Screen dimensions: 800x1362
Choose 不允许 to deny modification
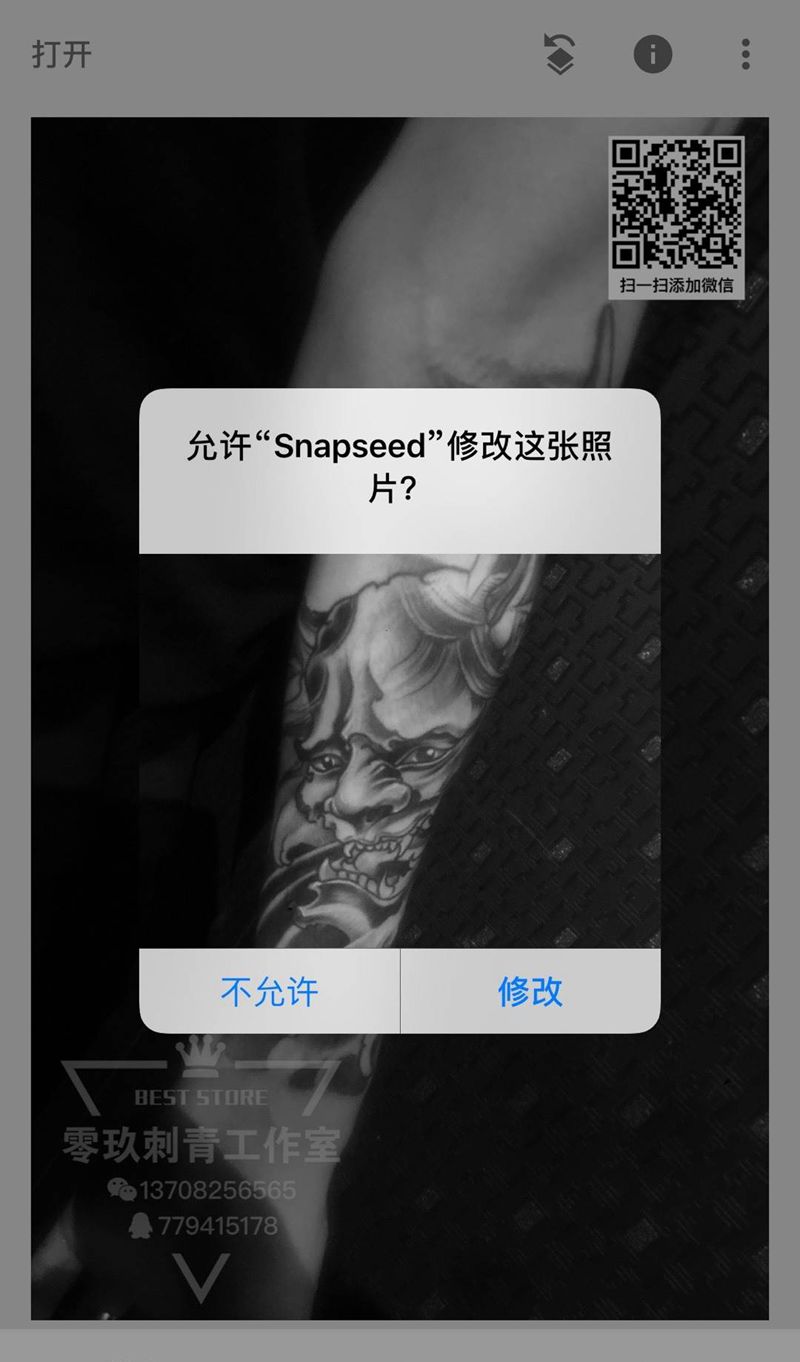click(269, 991)
